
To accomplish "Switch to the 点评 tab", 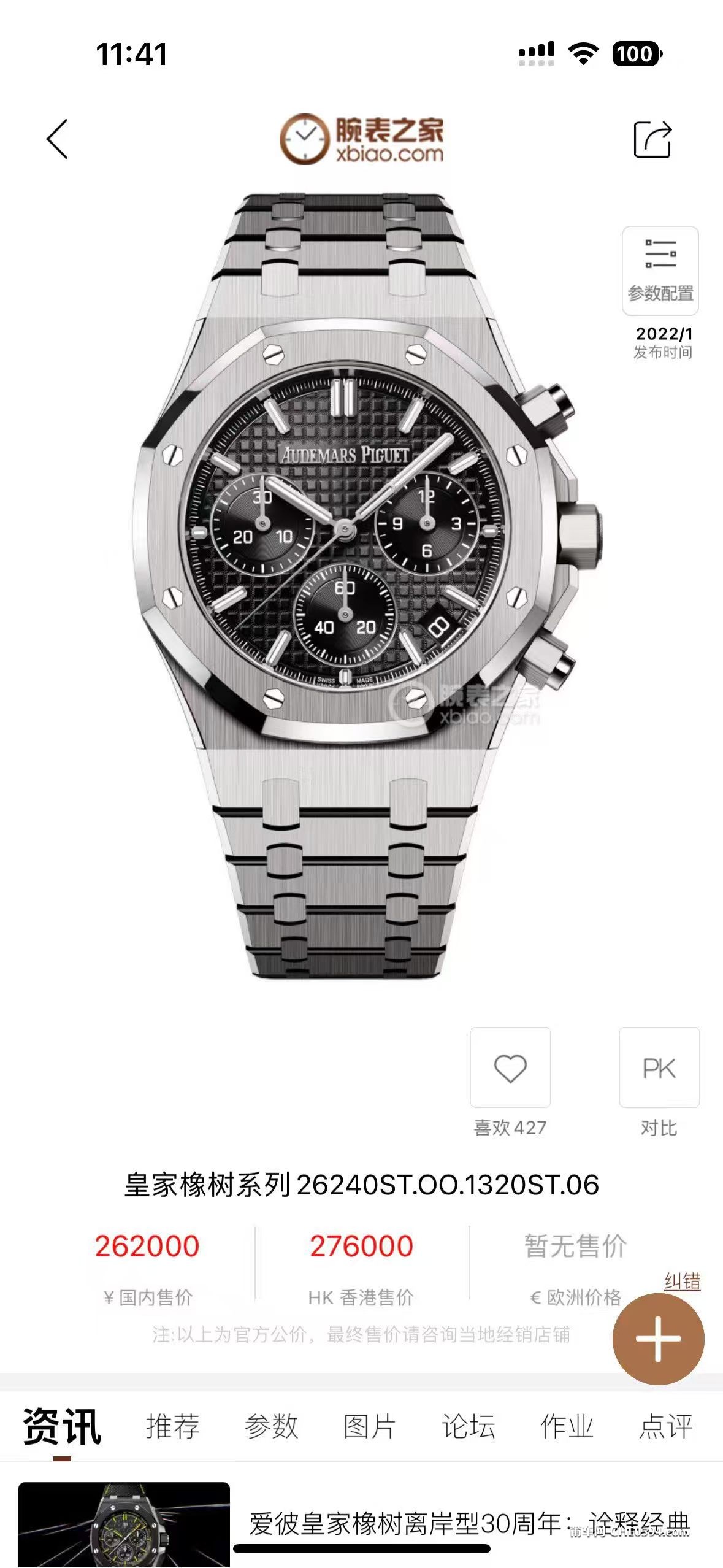I will point(665,1426).
